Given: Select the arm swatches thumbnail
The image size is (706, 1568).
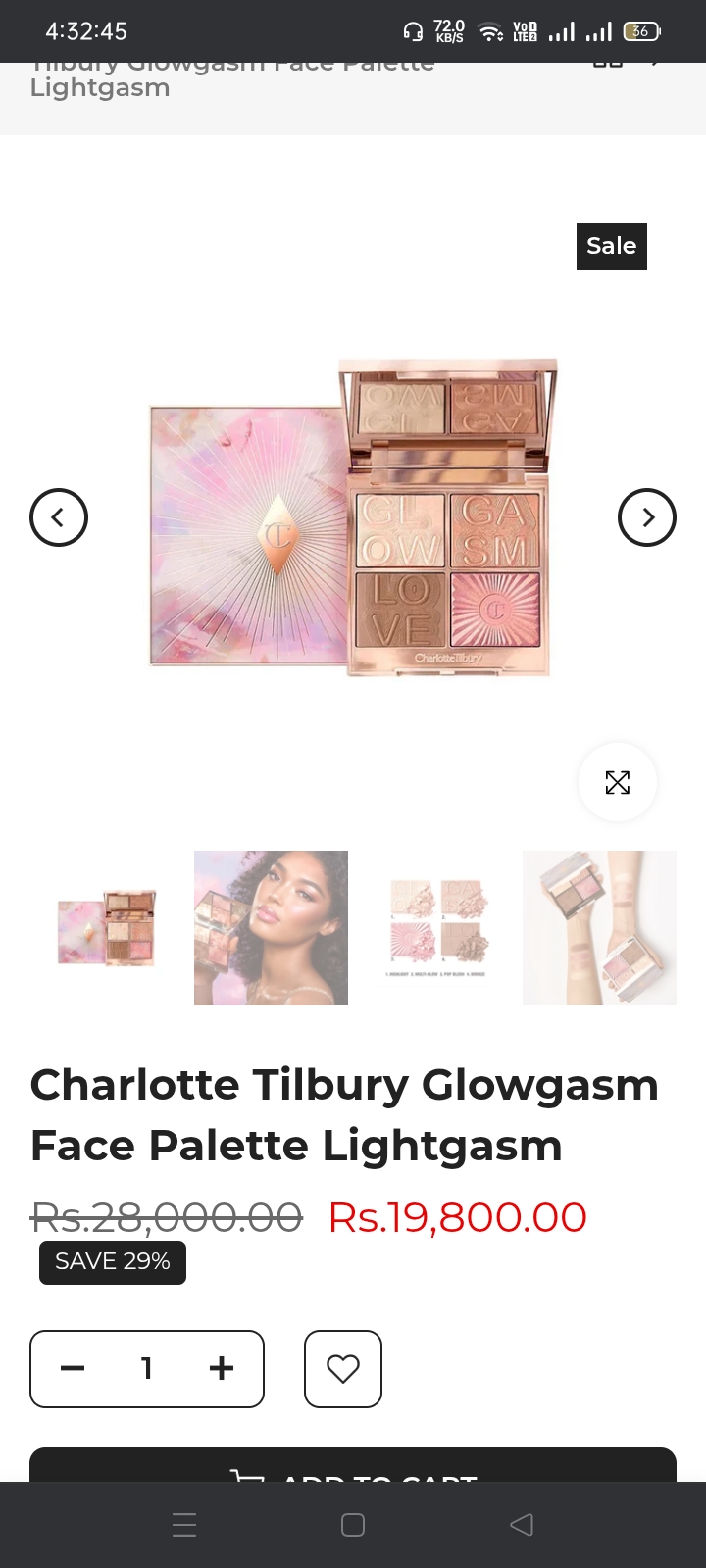Looking at the screenshot, I should (599, 927).
